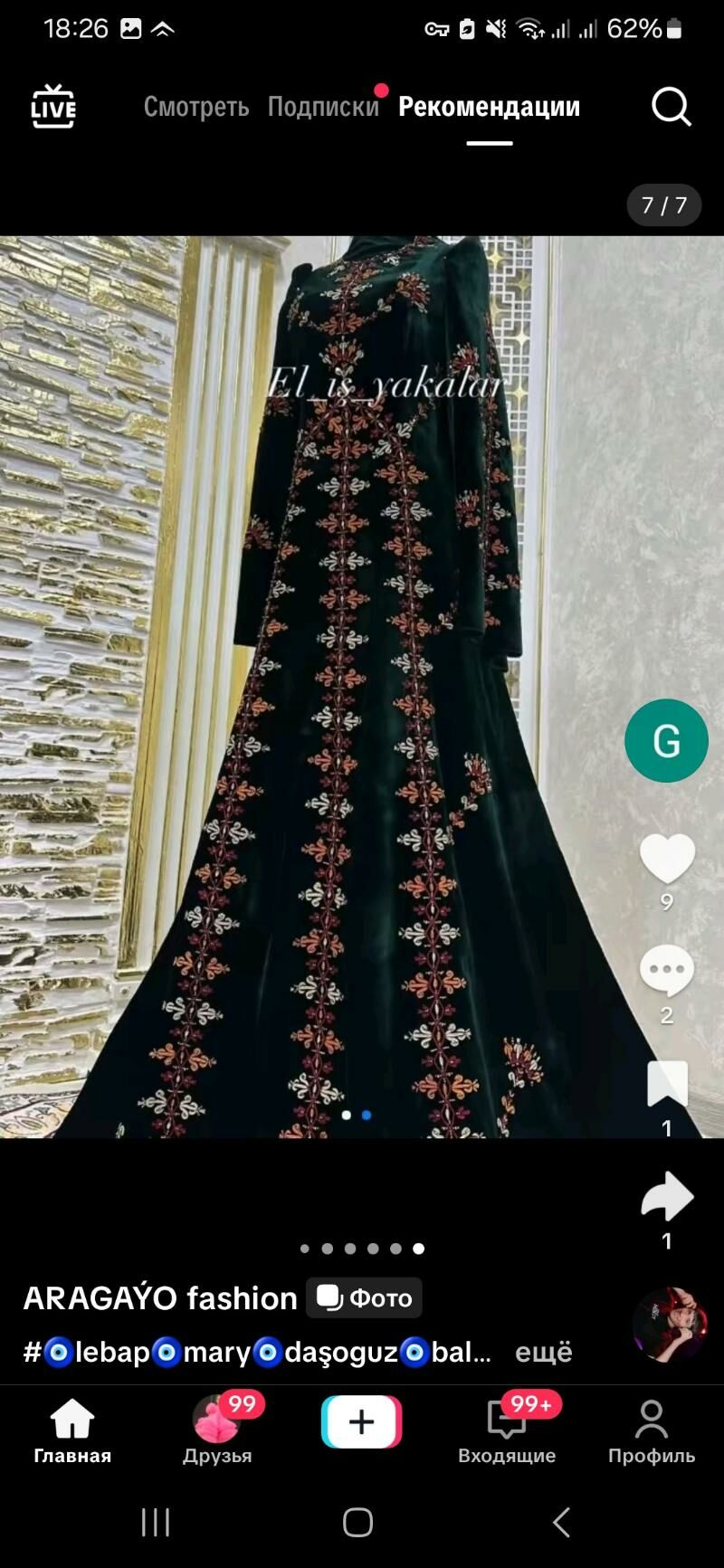Open the comments bubble
Screen dimensions: 724x1568
click(x=667, y=971)
